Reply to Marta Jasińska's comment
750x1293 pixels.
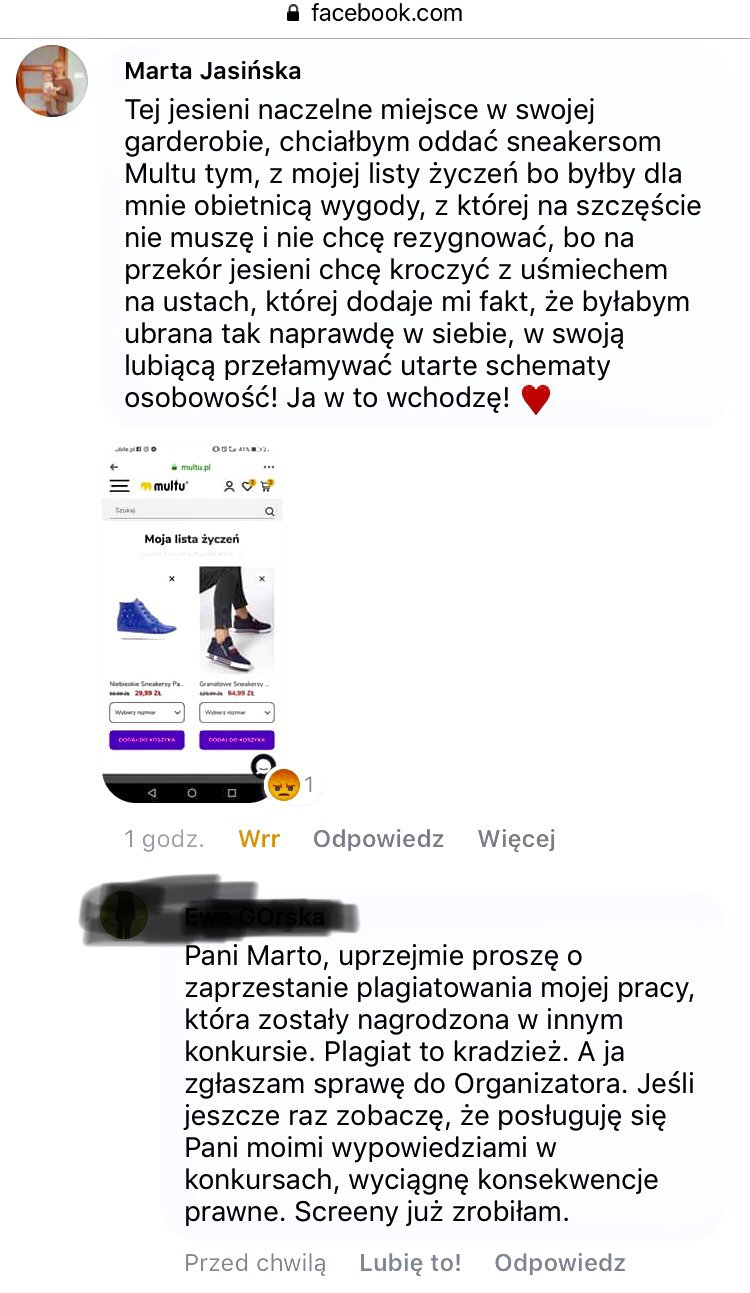[378, 839]
